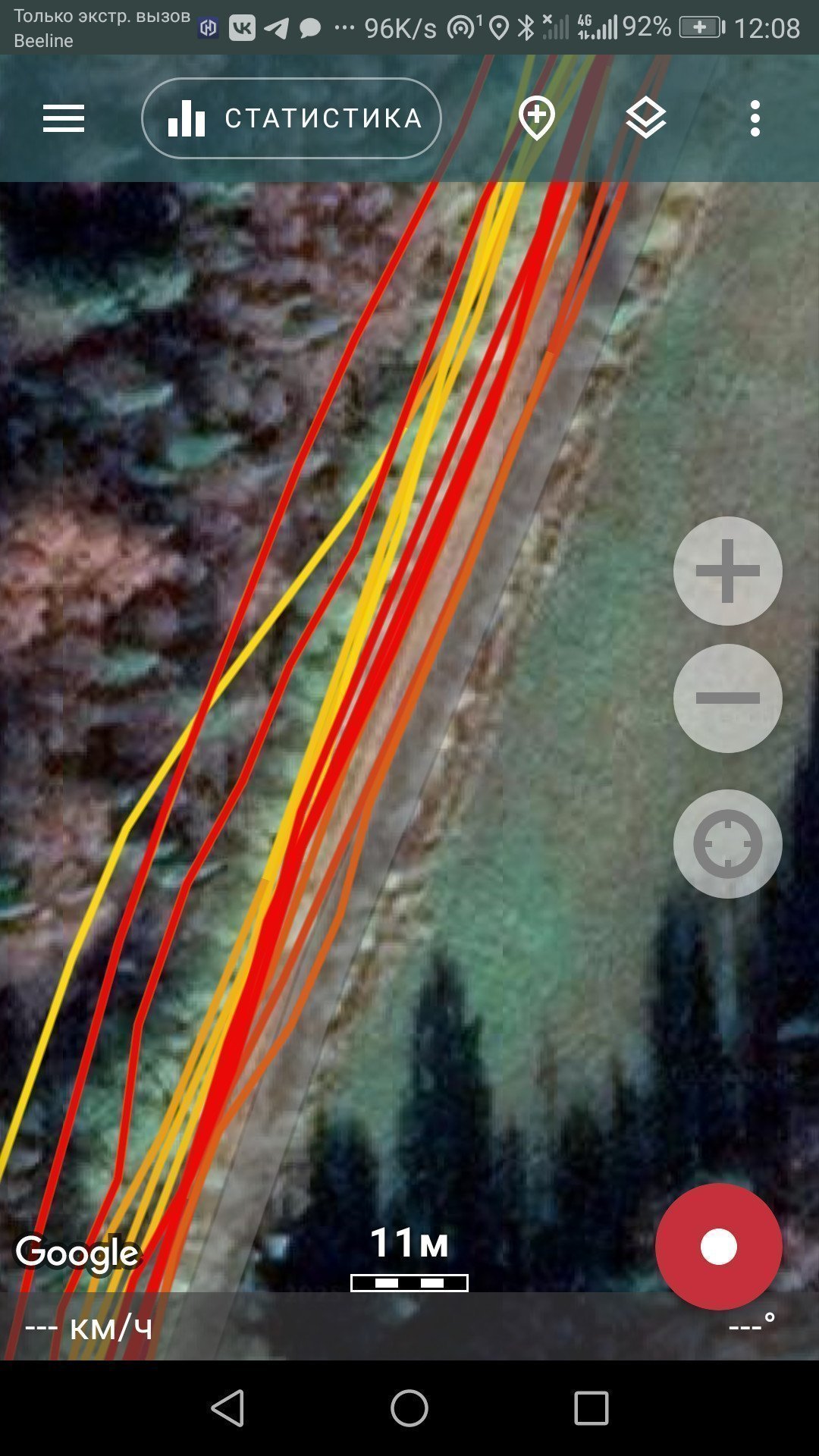Tap the system home button
This screenshot has height=1456, width=819.
pos(409,1408)
